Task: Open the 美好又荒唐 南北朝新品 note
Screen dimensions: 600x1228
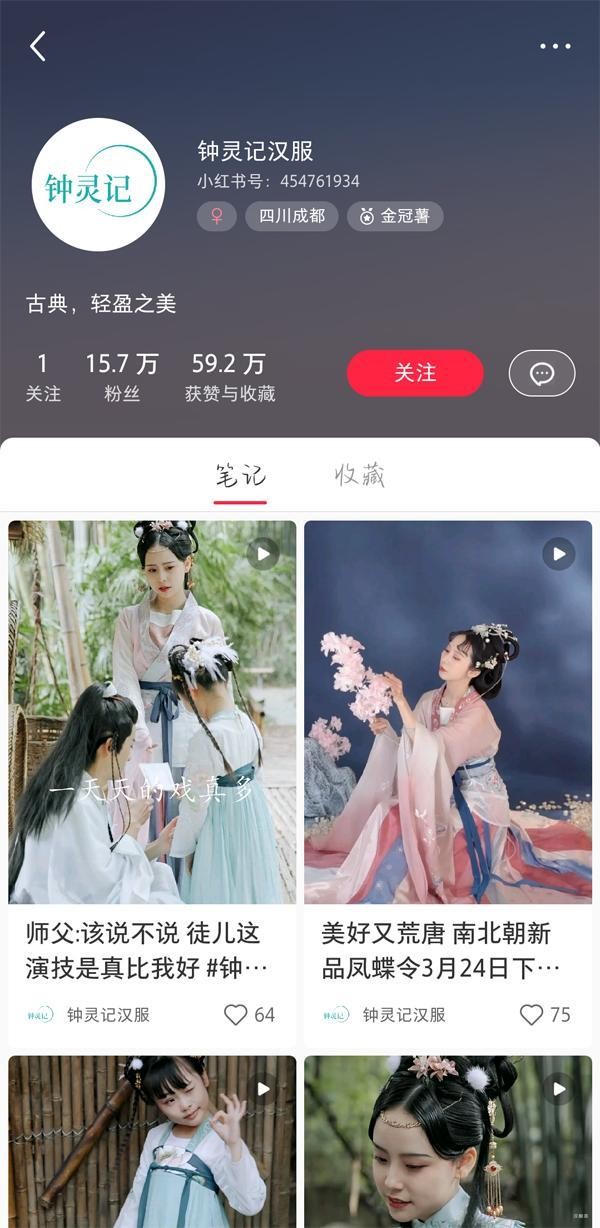Action: (x=448, y=712)
